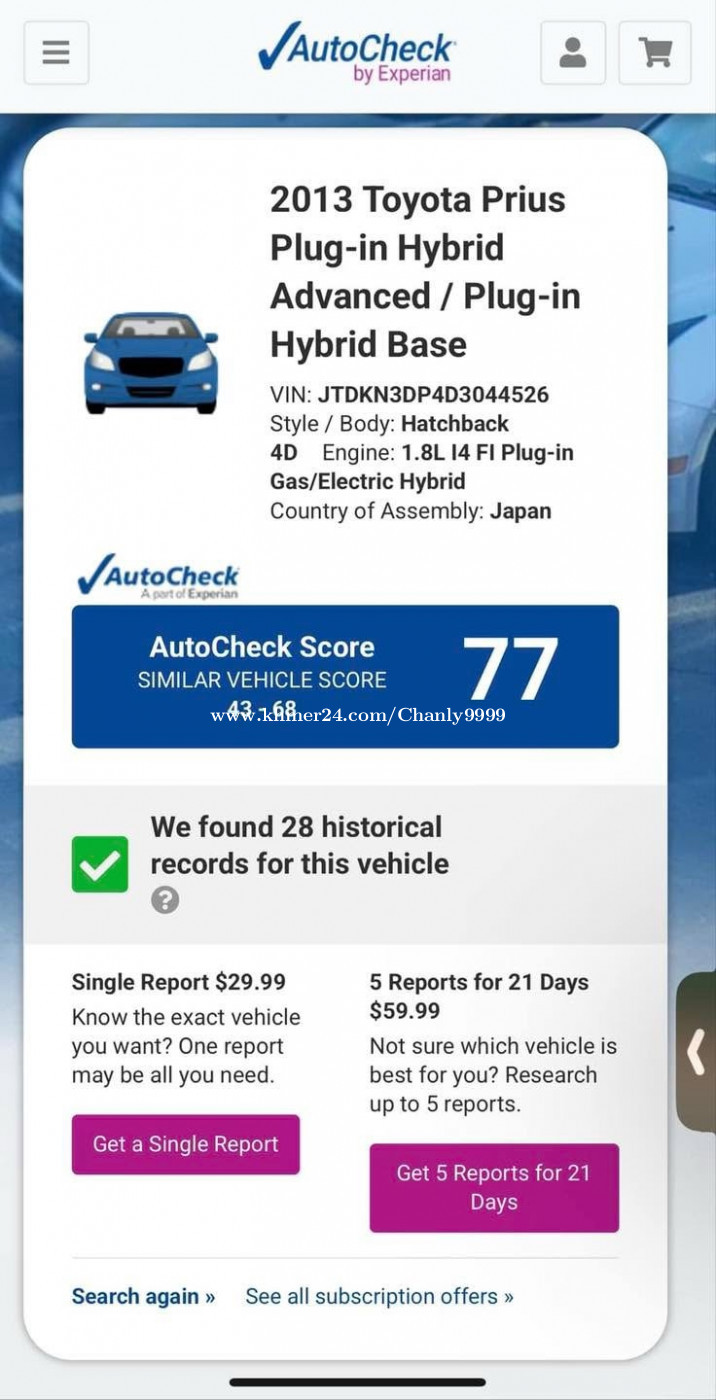Screen dimensions: 716x1400
Task: Open the hamburger menu
Action: coord(56,53)
